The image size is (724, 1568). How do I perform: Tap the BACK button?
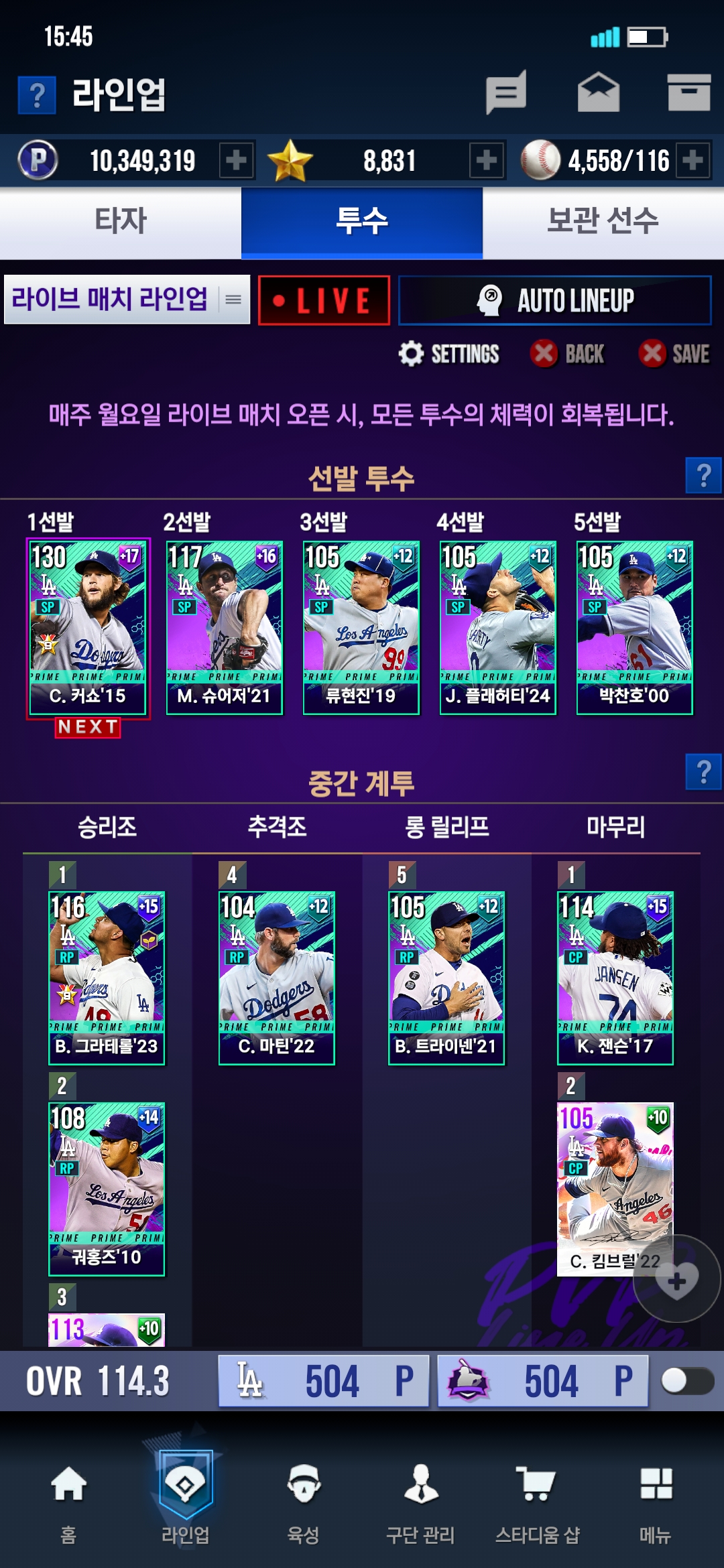point(568,354)
